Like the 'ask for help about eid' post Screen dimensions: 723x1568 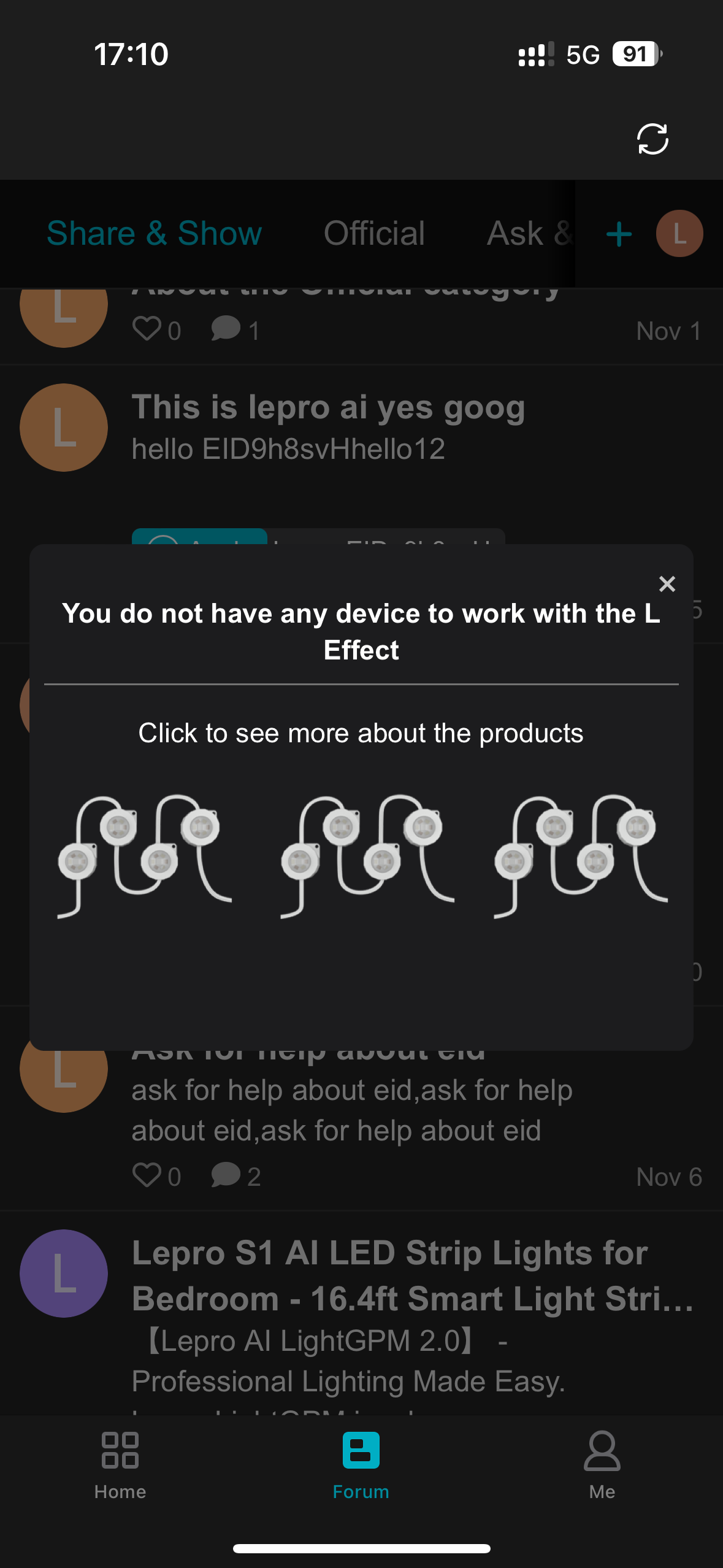(148, 1175)
